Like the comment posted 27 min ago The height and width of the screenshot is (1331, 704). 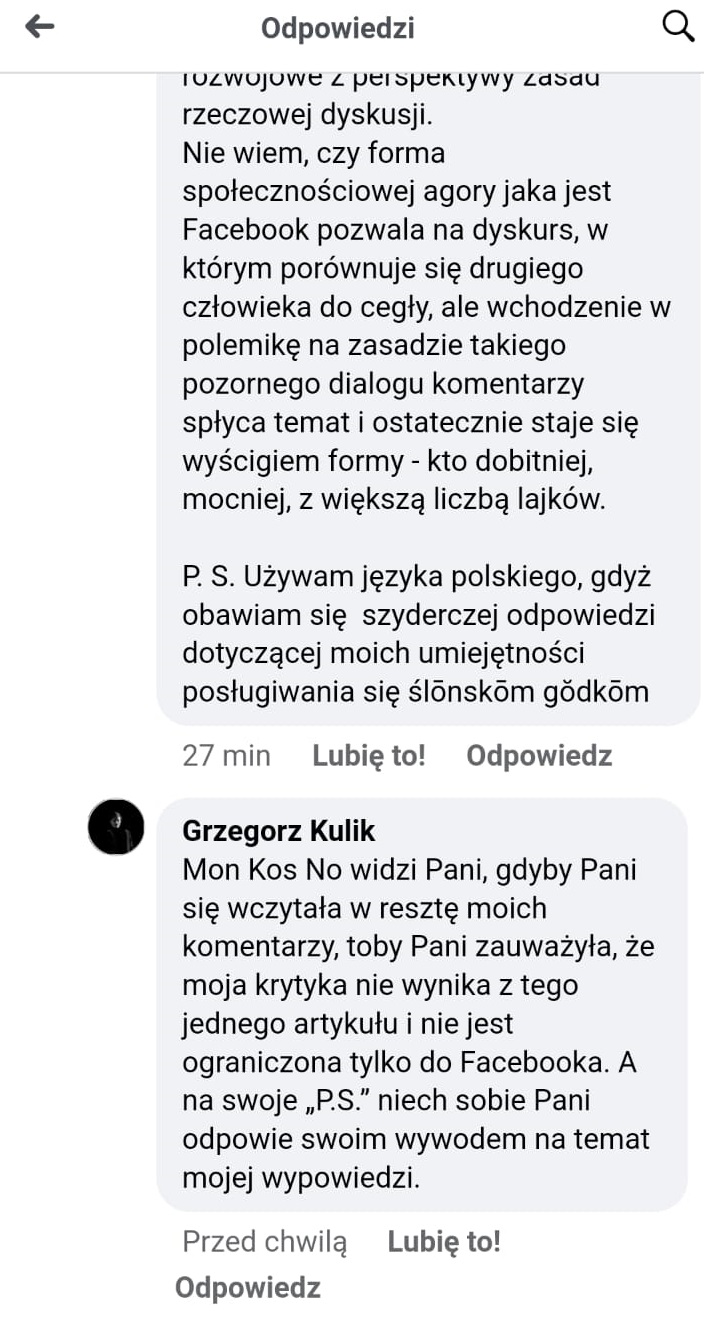click(368, 755)
